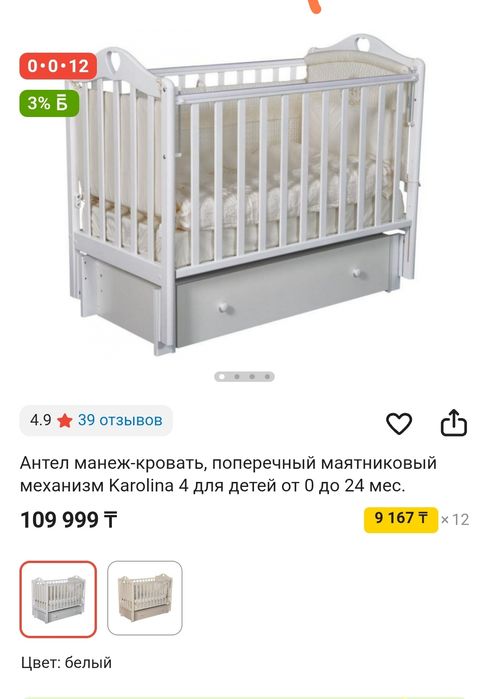489x699 pixels.
Task: Share this product
Action: point(453,422)
